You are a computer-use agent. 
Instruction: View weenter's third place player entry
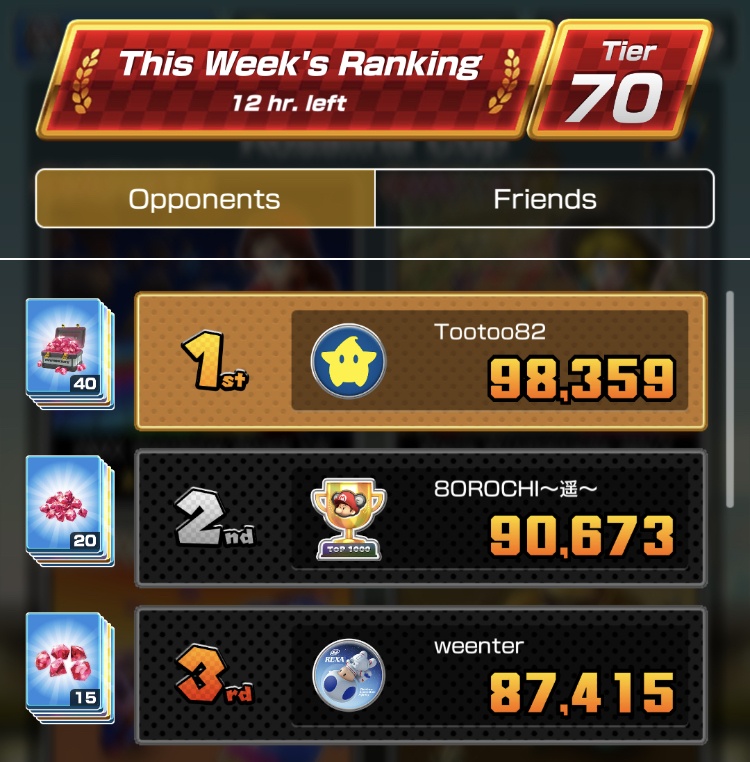click(420, 675)
